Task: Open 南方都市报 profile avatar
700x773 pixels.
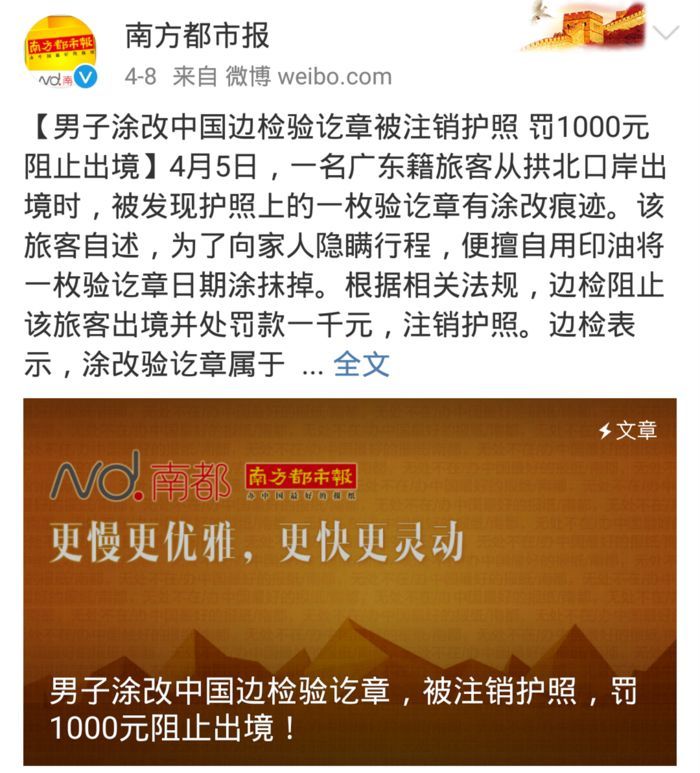Action: pos(61,52)
